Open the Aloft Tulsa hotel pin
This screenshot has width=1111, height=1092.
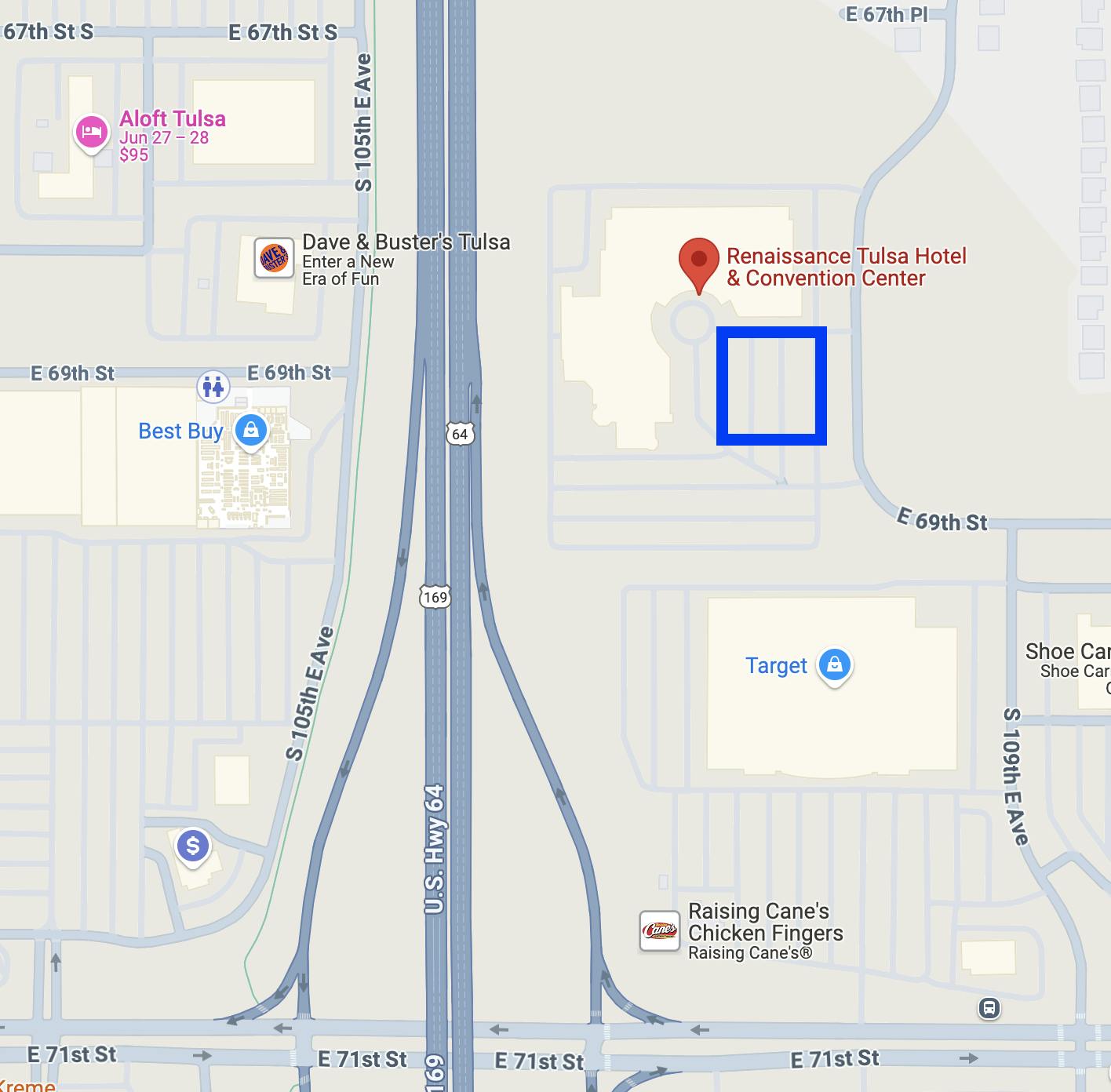(91, 133)
